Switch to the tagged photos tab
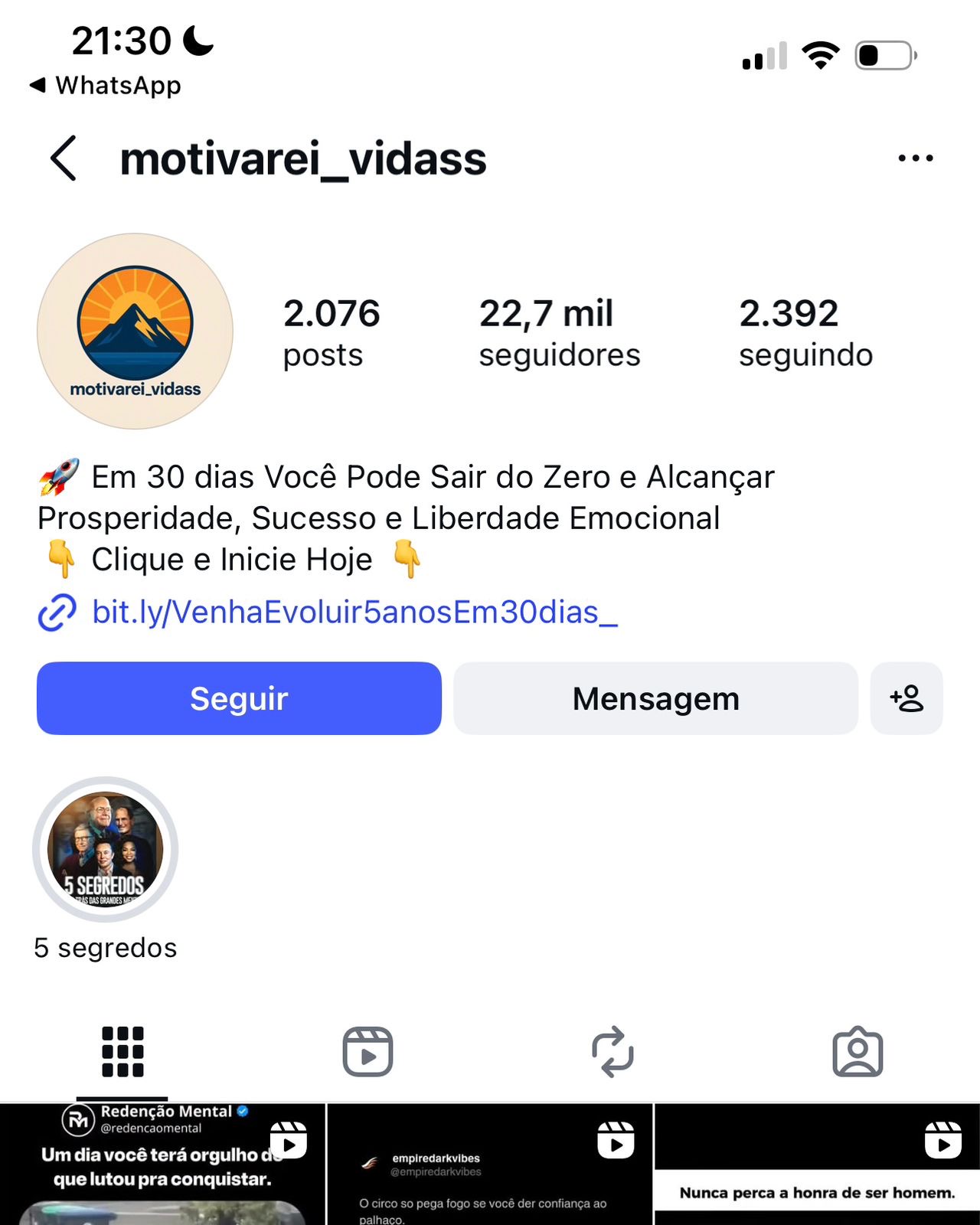This screenshot has height=1225, width=980. [x=857, y=1052]
